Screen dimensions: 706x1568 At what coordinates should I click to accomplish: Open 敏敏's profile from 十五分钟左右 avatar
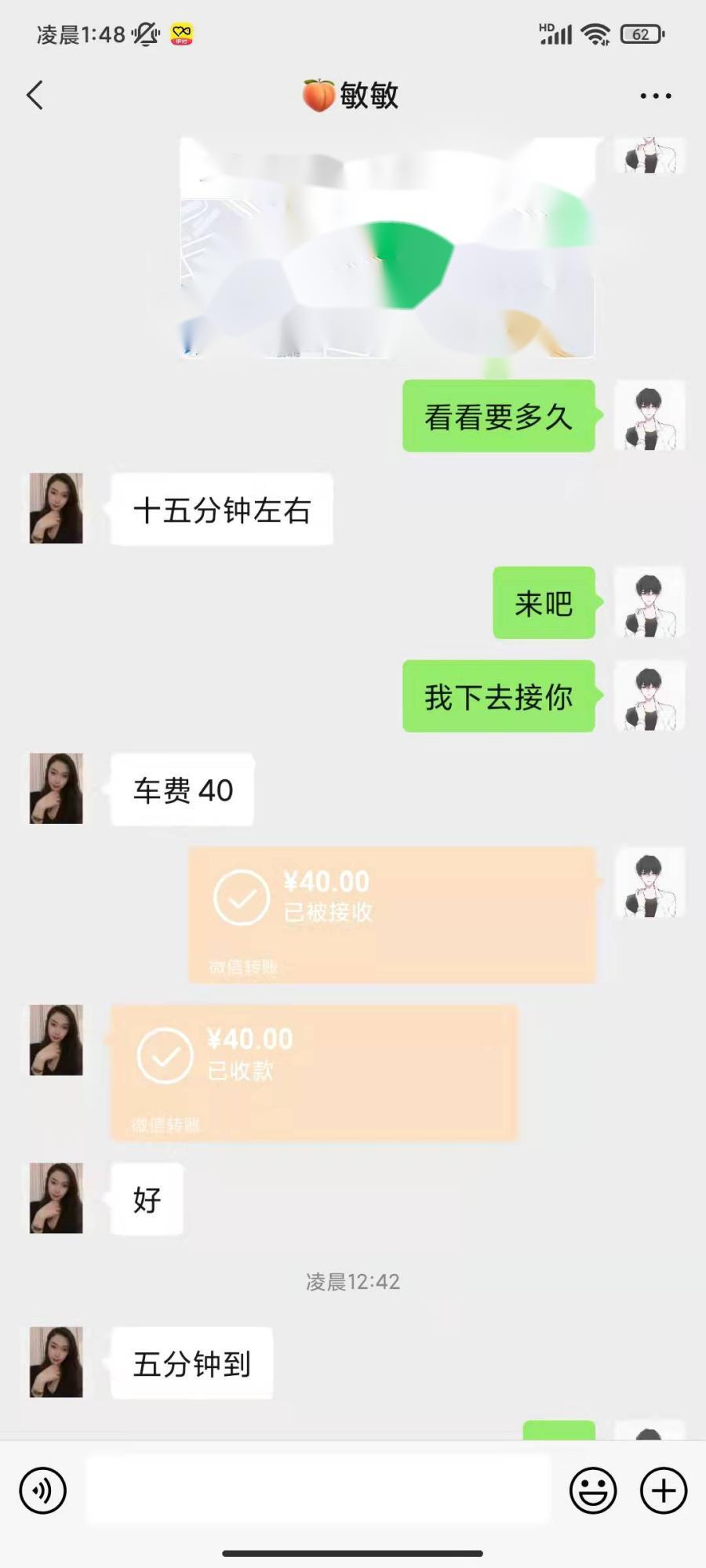point(56,508)
